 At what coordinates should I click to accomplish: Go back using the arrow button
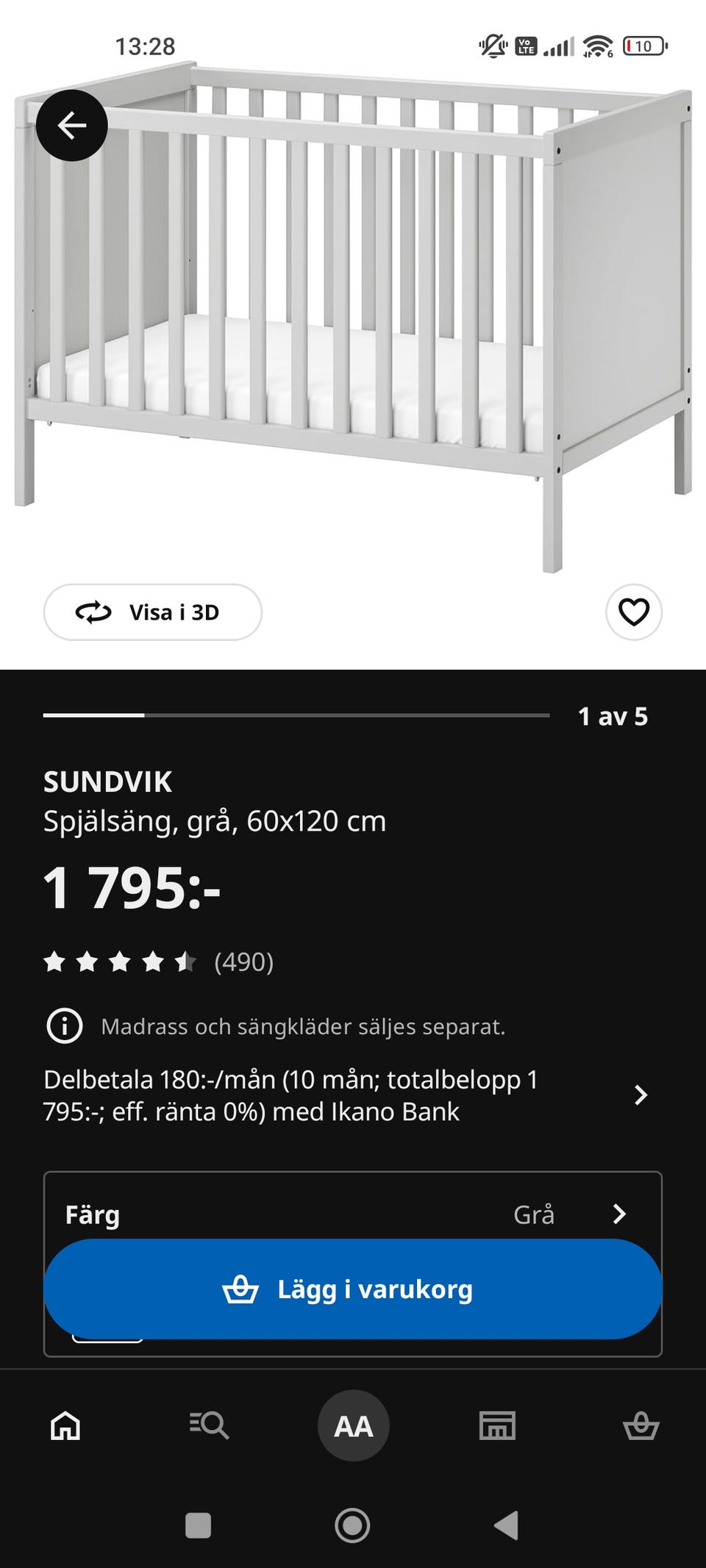(x=72, y=126)
